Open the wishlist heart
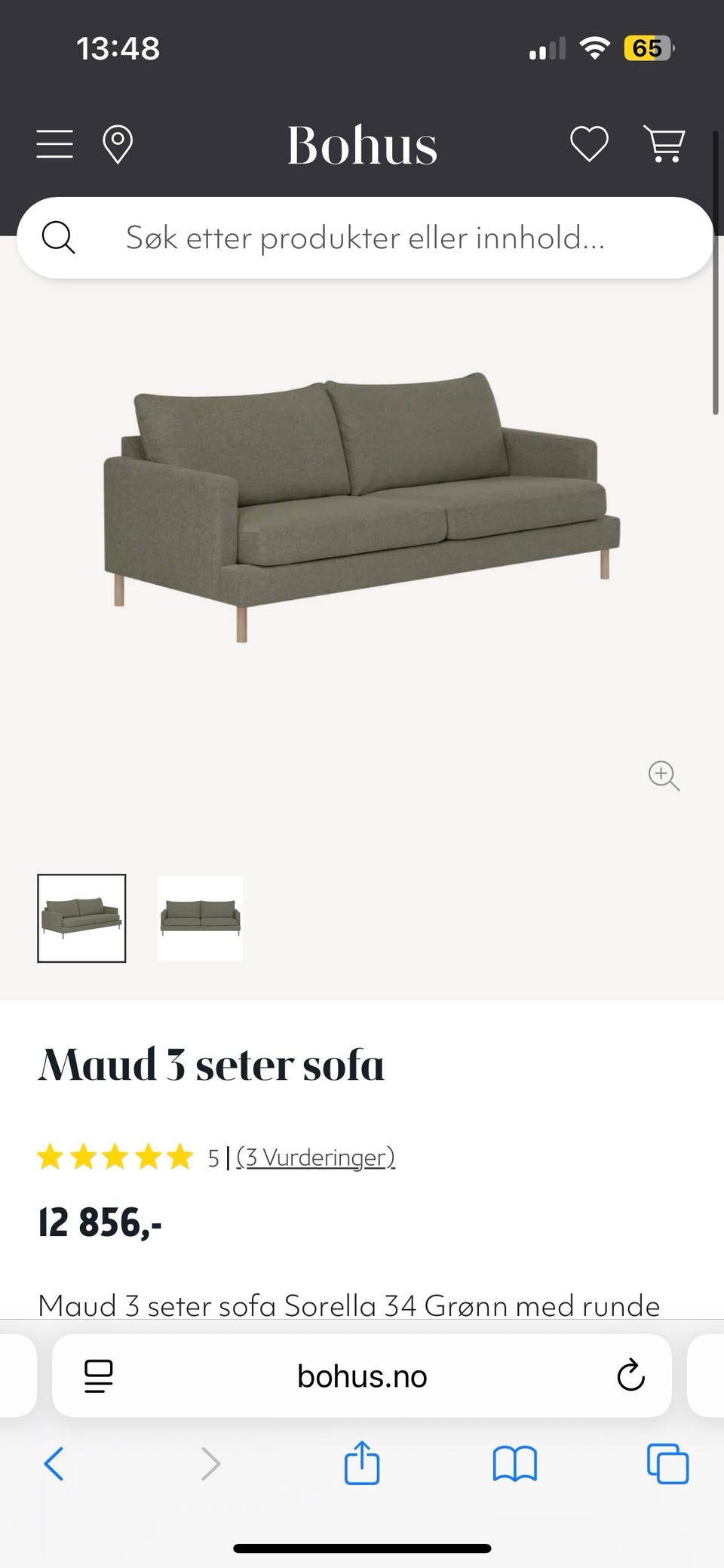 (x=589, y=143)
